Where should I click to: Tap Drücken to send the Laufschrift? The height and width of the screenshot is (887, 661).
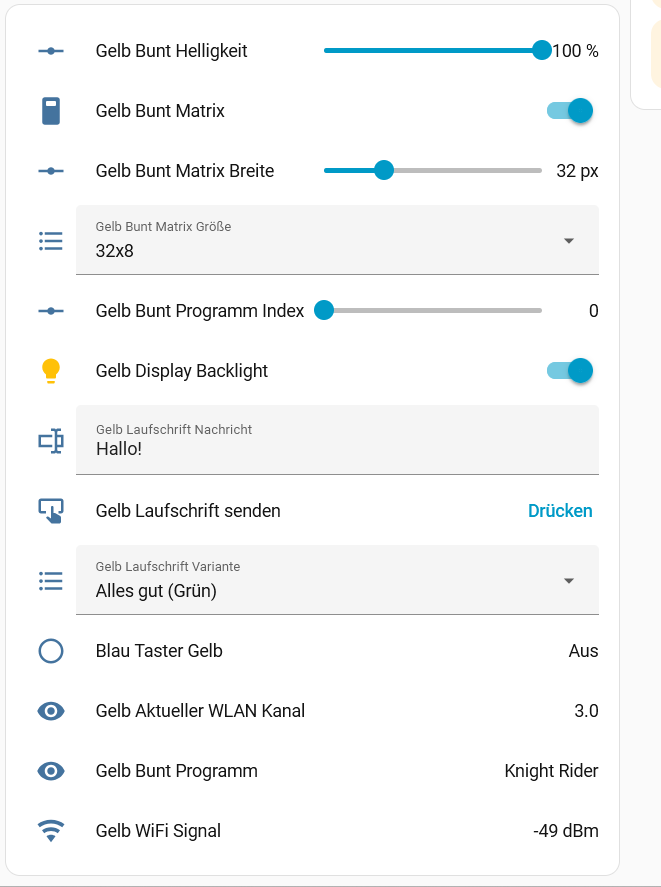pyautogui.click(x=560, y=511)
